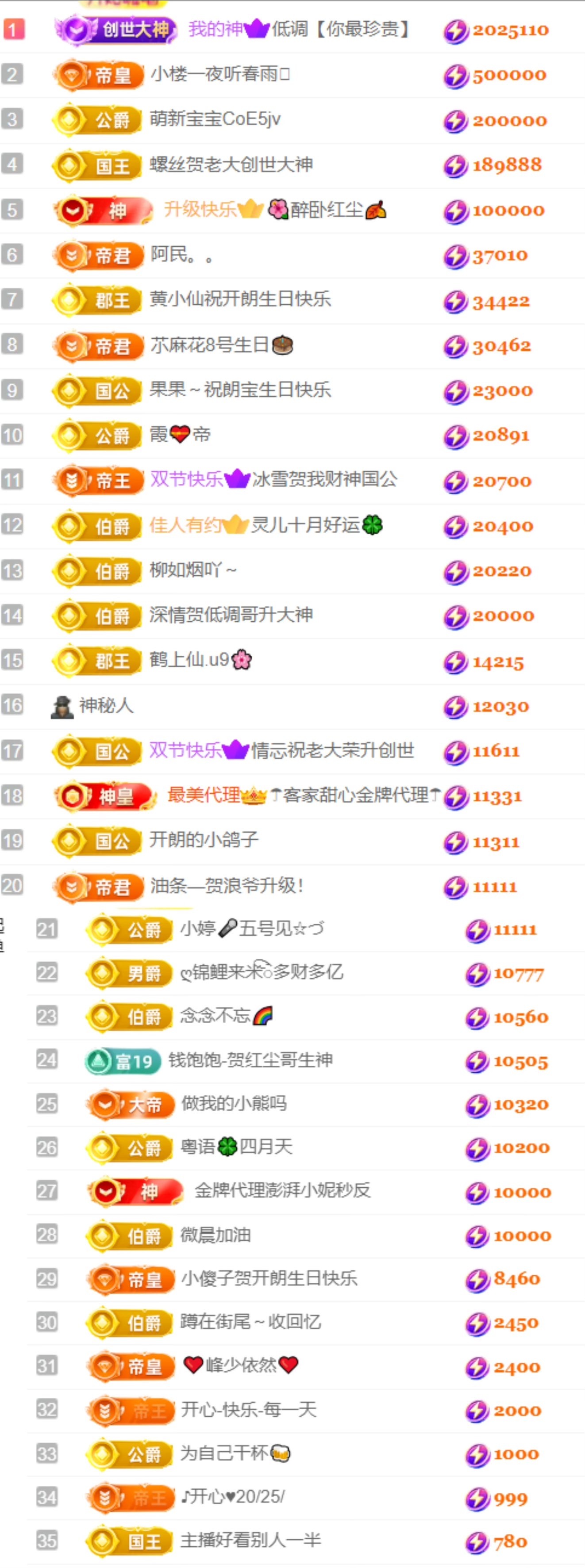This screenshot has width=585, height=1568.
Task: Open 钱饱饱-贺红尘哥生神 entry
Action: pos(250,1060)
